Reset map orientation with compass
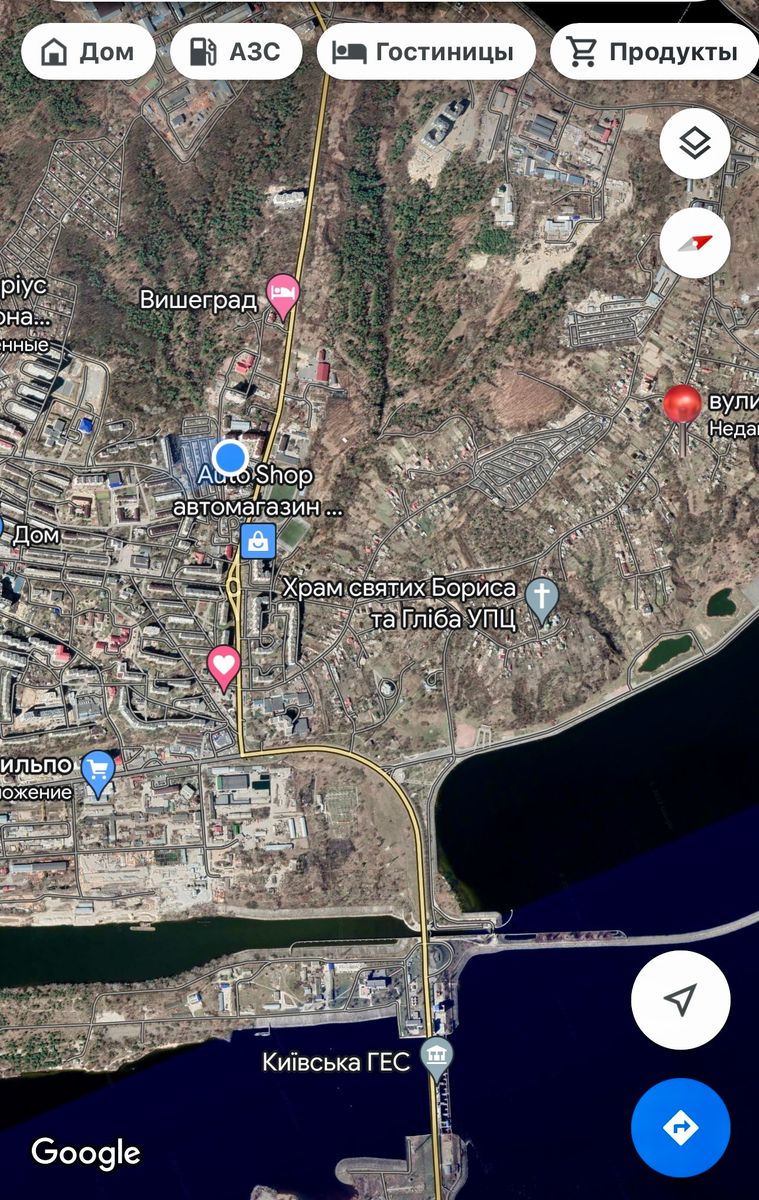759x1200 pixels. coord(694,242)
